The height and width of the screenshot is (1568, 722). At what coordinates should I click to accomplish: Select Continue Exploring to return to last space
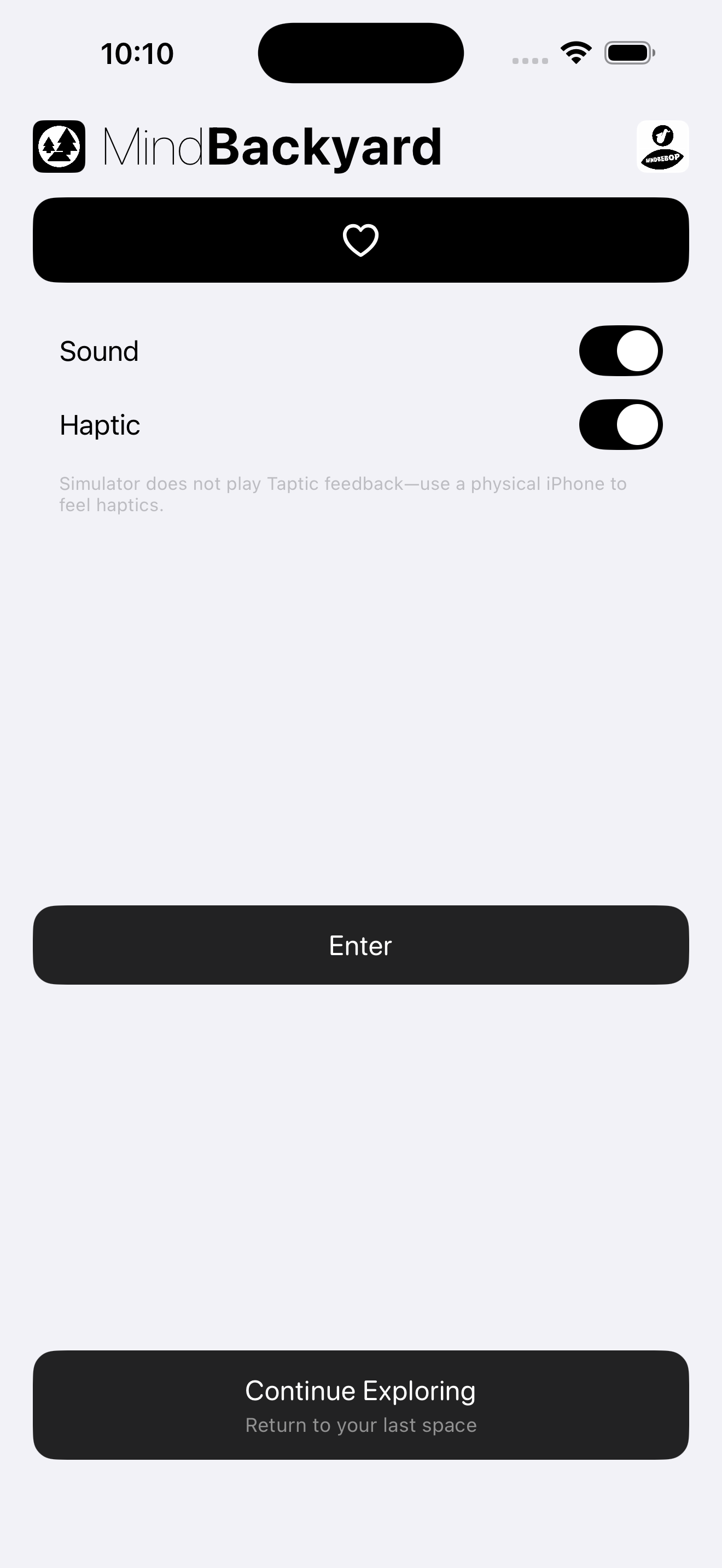(x=360, y=1405)
